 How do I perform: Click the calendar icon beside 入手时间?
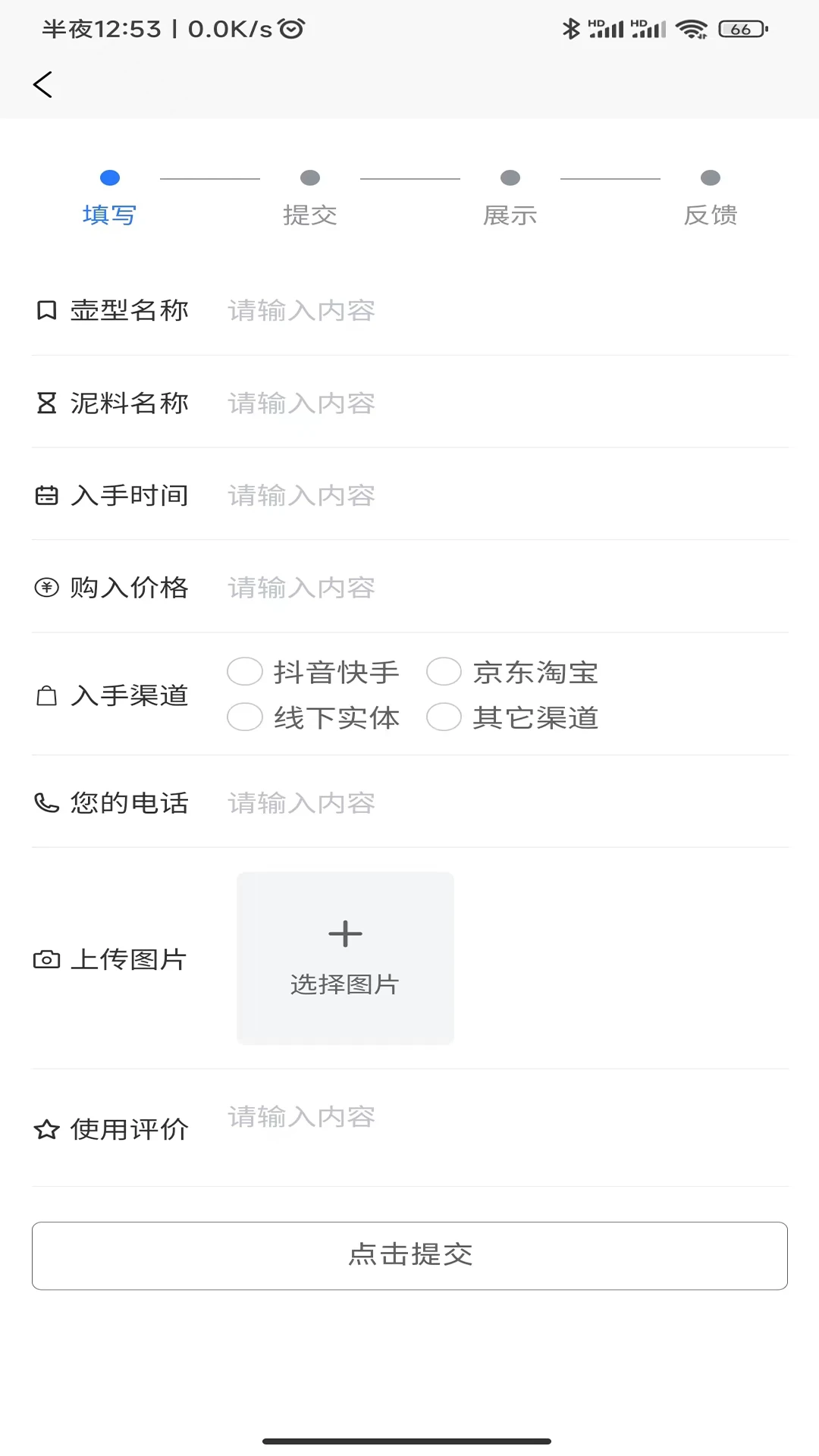click(x=45, y=494)
